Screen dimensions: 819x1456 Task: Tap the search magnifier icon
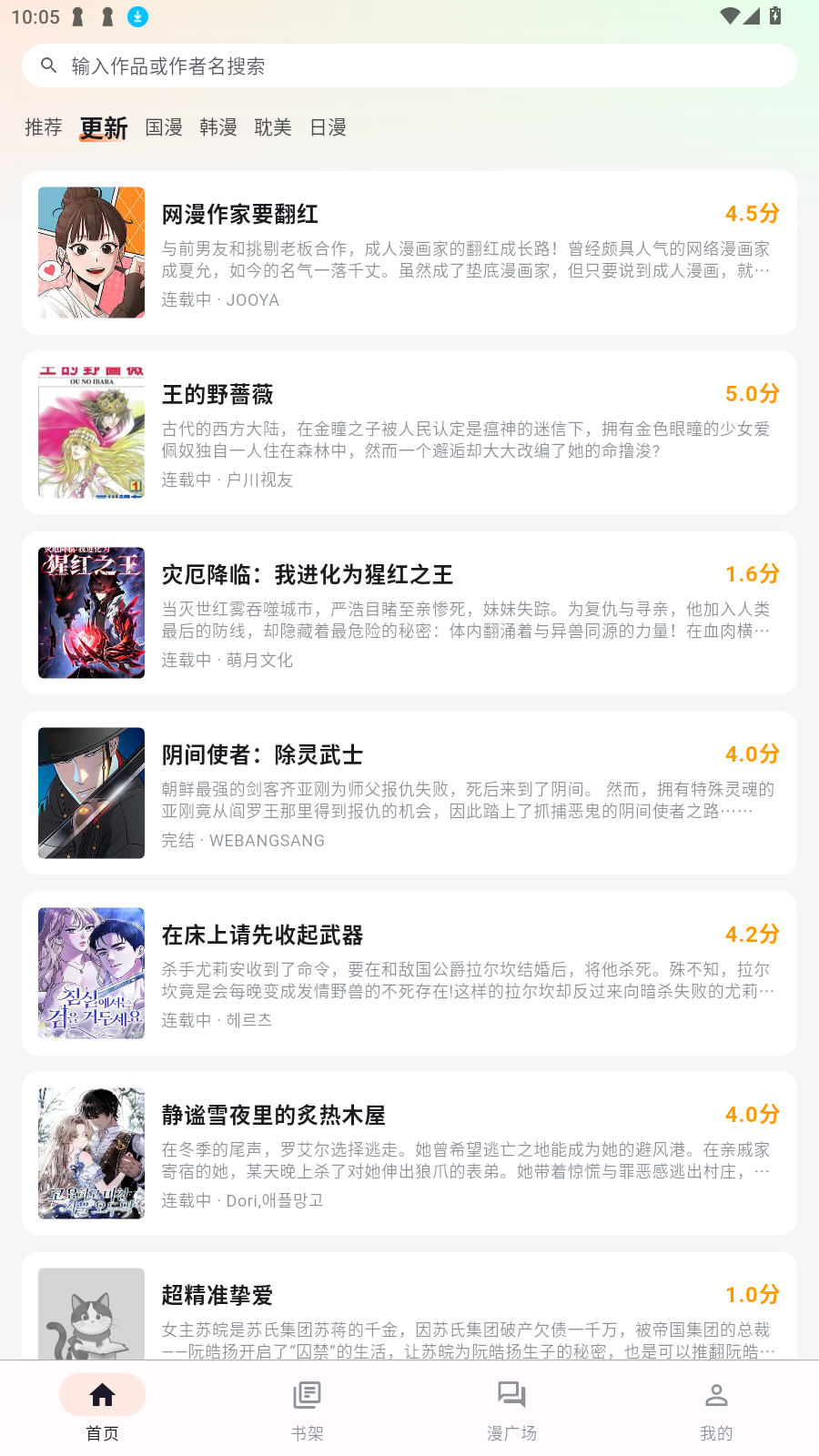pyautogui.click(x=48, y=65)
